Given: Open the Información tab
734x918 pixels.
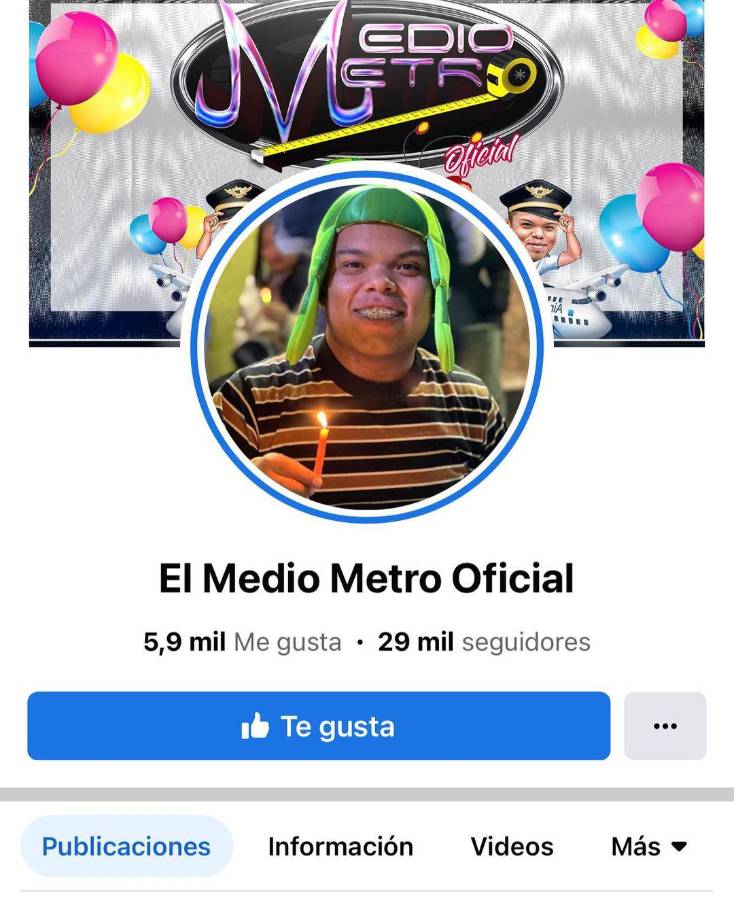Looking at the screenshot, I should [340, 846].
